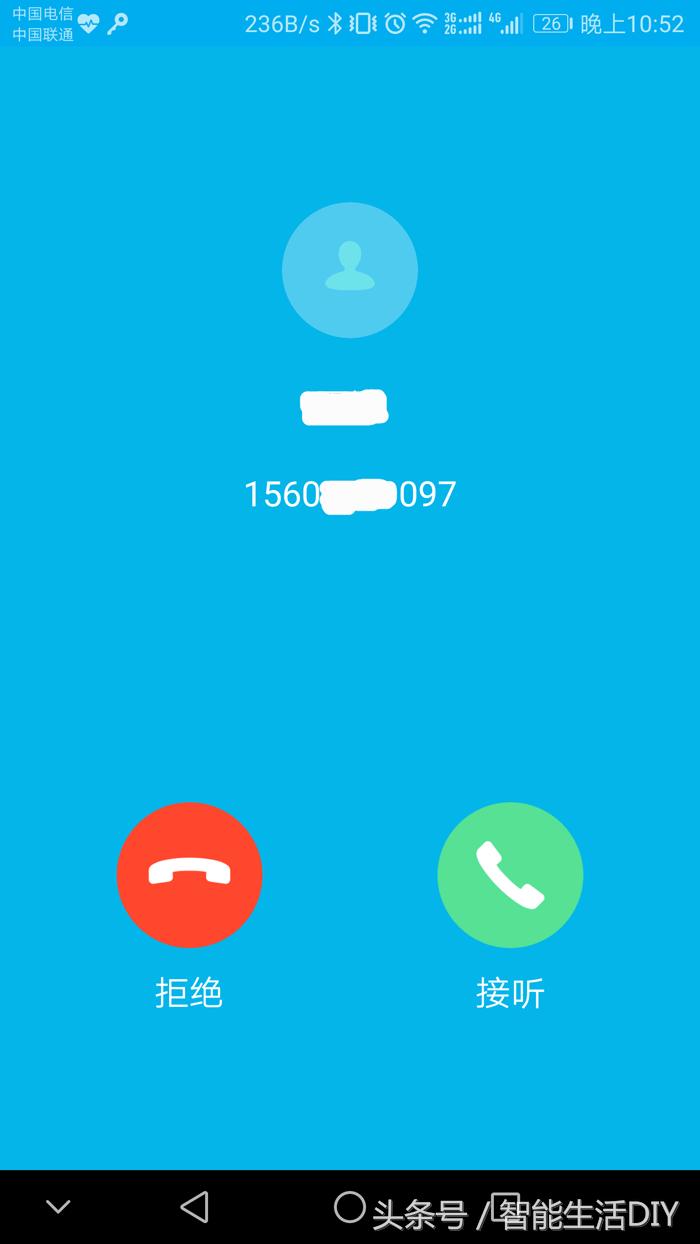Viewport: 700px width, 1244px height.
Task: Answer the incoming call with the green button
Action: [x=510, y=875]
